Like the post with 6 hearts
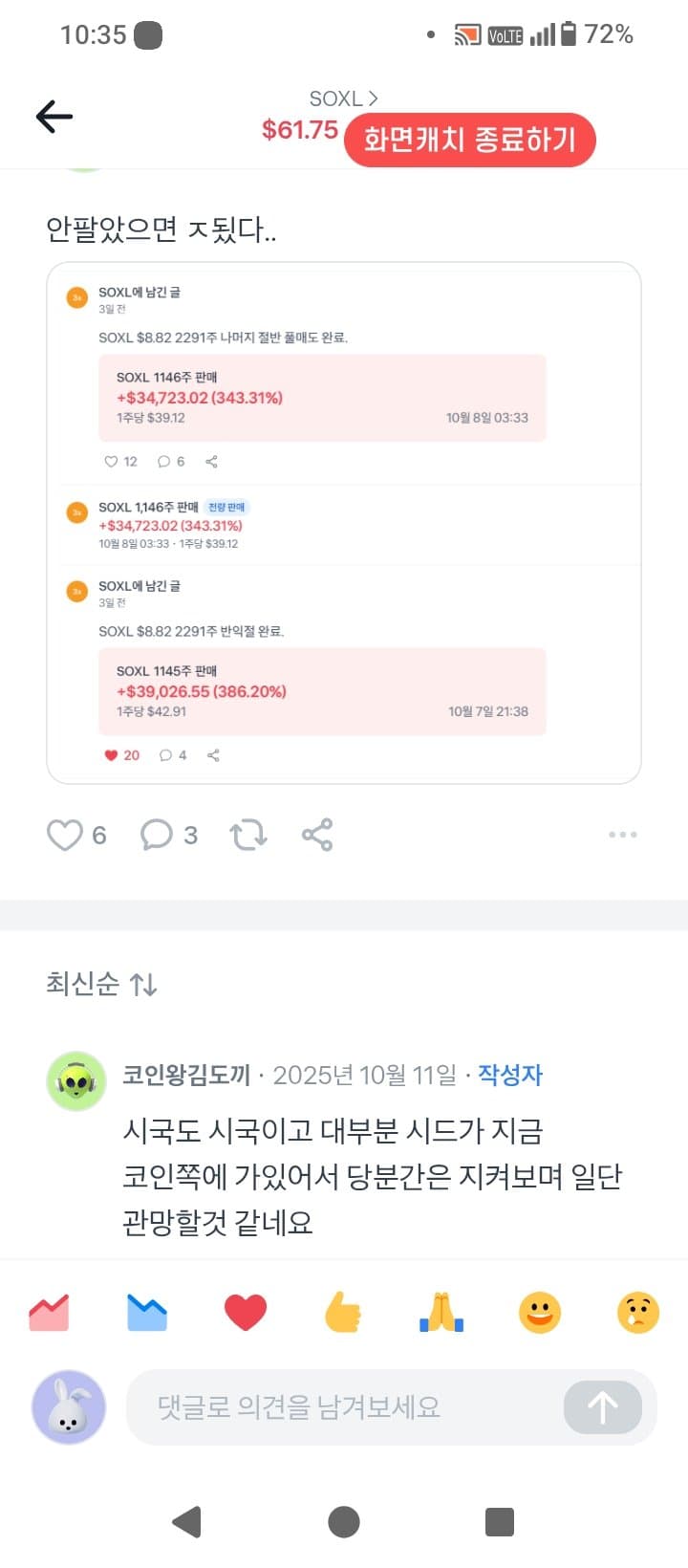Viewport: 688px width, 1568px height. tap(66, 835)
